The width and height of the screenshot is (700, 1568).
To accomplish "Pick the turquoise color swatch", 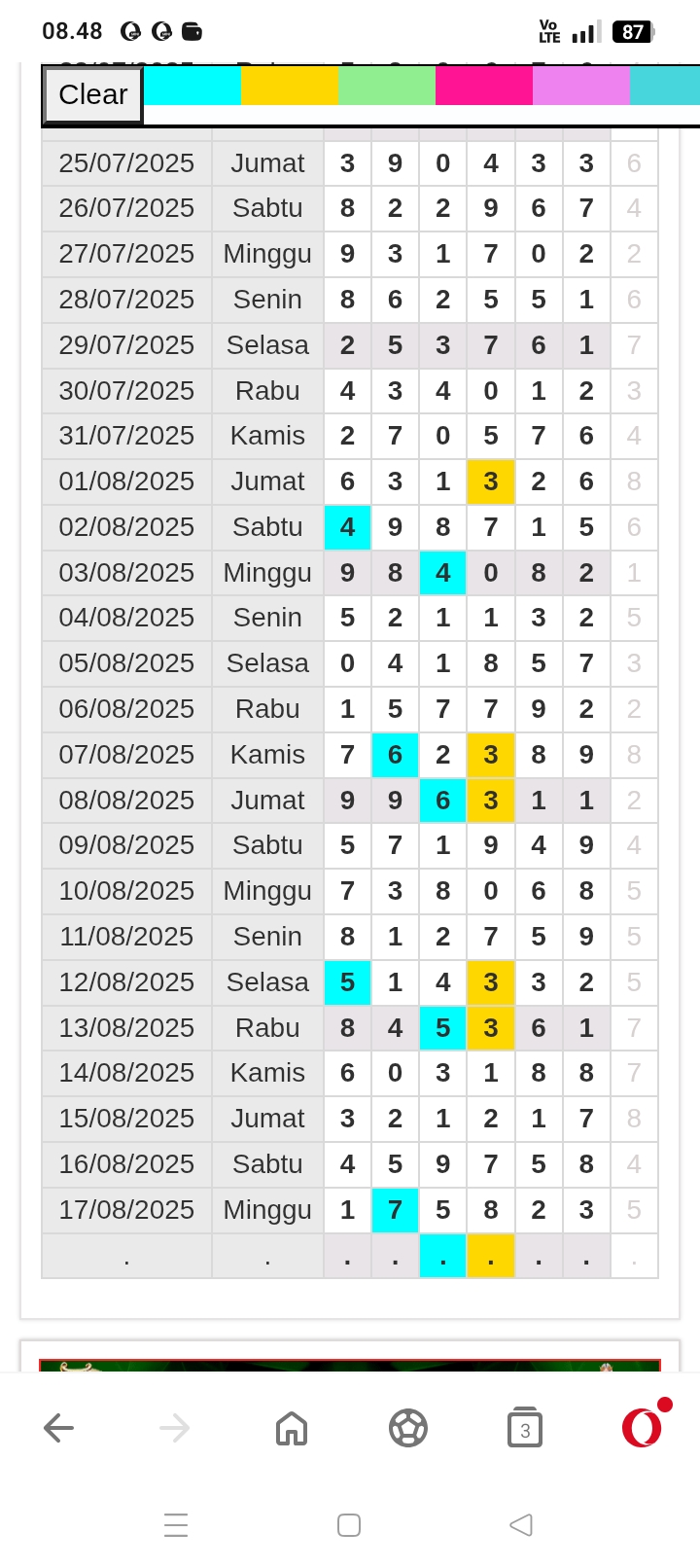I will [665, 86].
